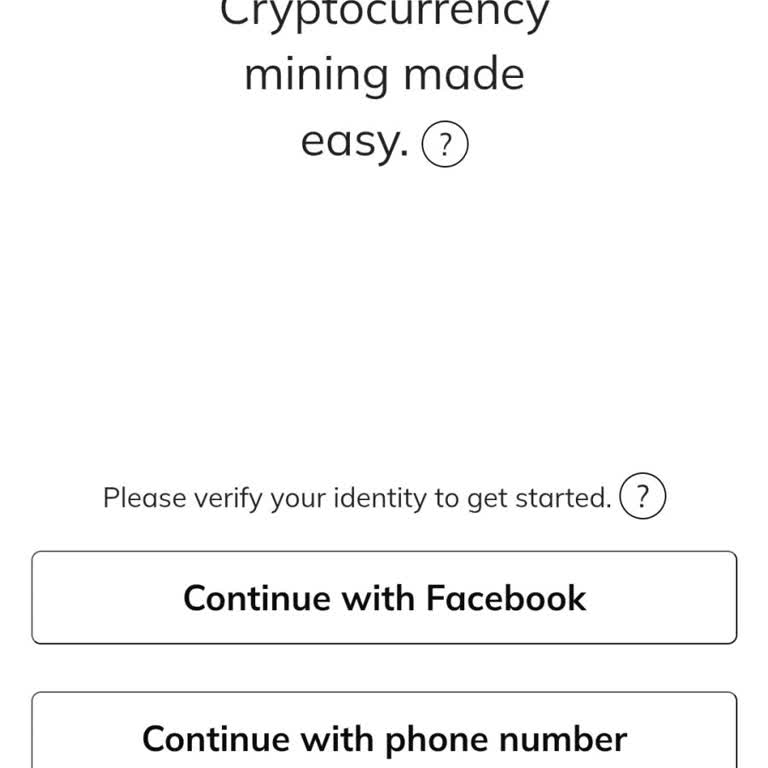This screenshot has height=768, width=768.
Task: Continue with Facebook
Action: tap(384, 598)
